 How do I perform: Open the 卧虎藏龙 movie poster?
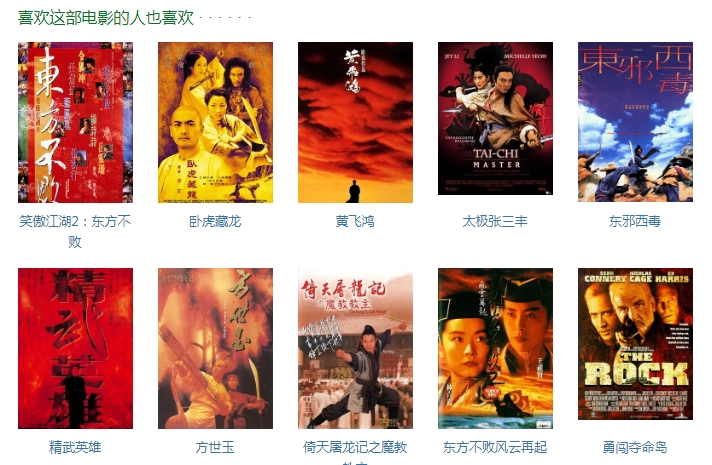(x=215, y=122)
